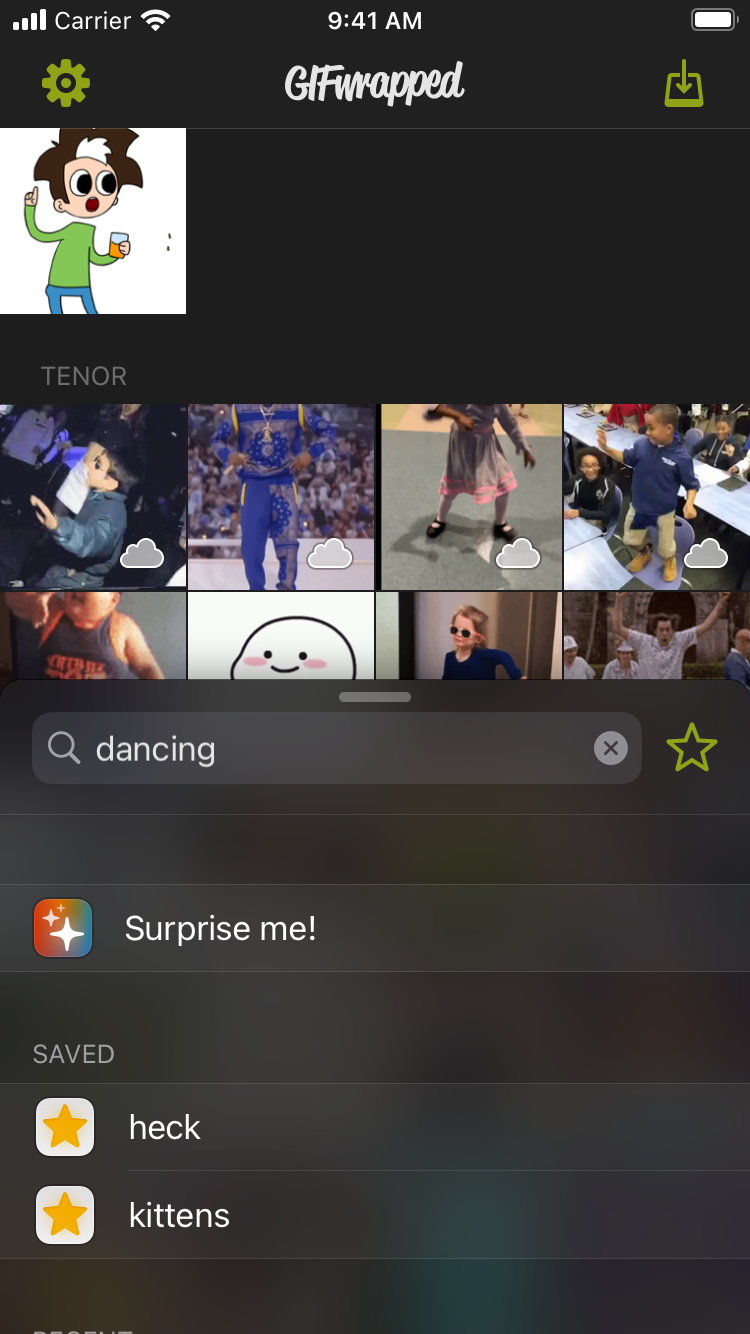
Task: Open the settings gear
Action: (66, 84)
